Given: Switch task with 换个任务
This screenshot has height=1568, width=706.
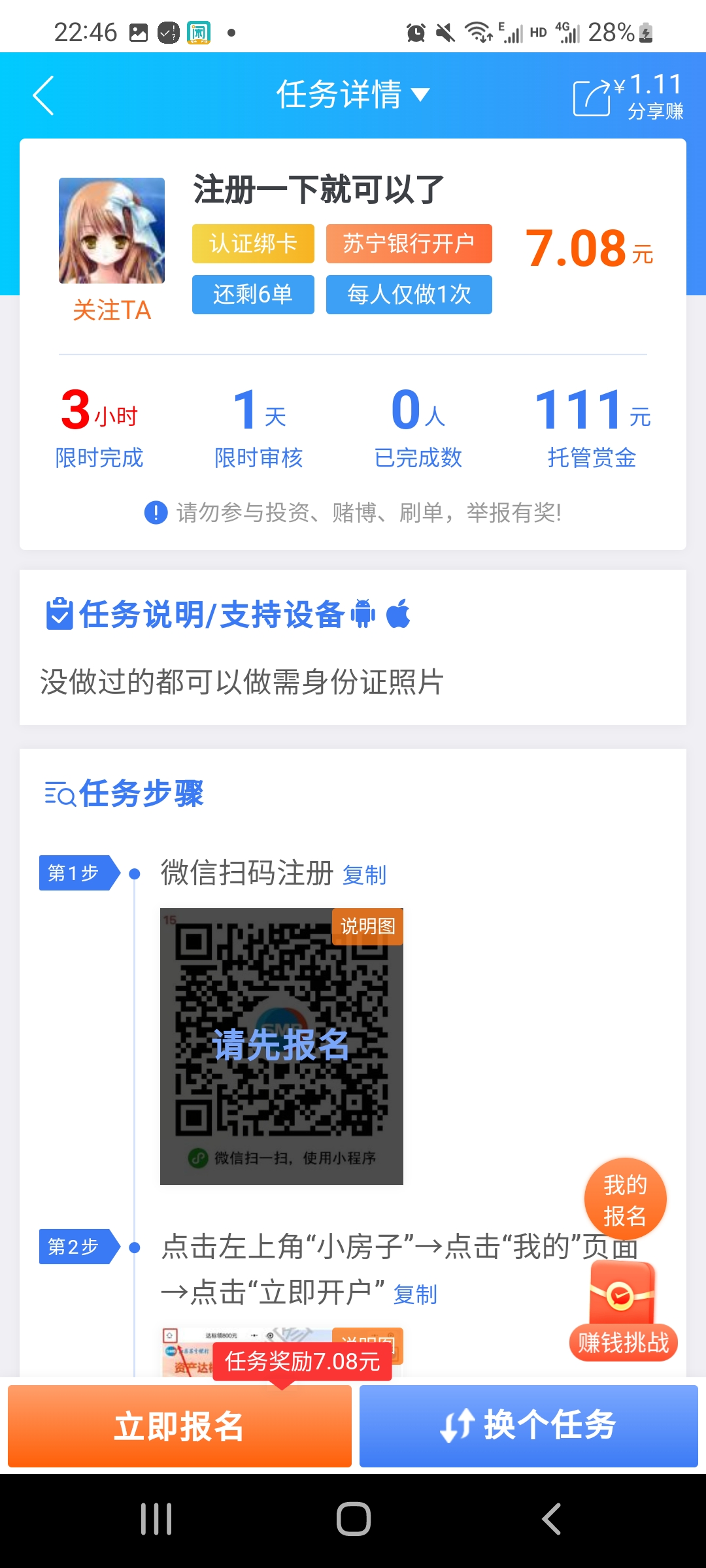Looking at the screenshot, I should coord(529,1426).
